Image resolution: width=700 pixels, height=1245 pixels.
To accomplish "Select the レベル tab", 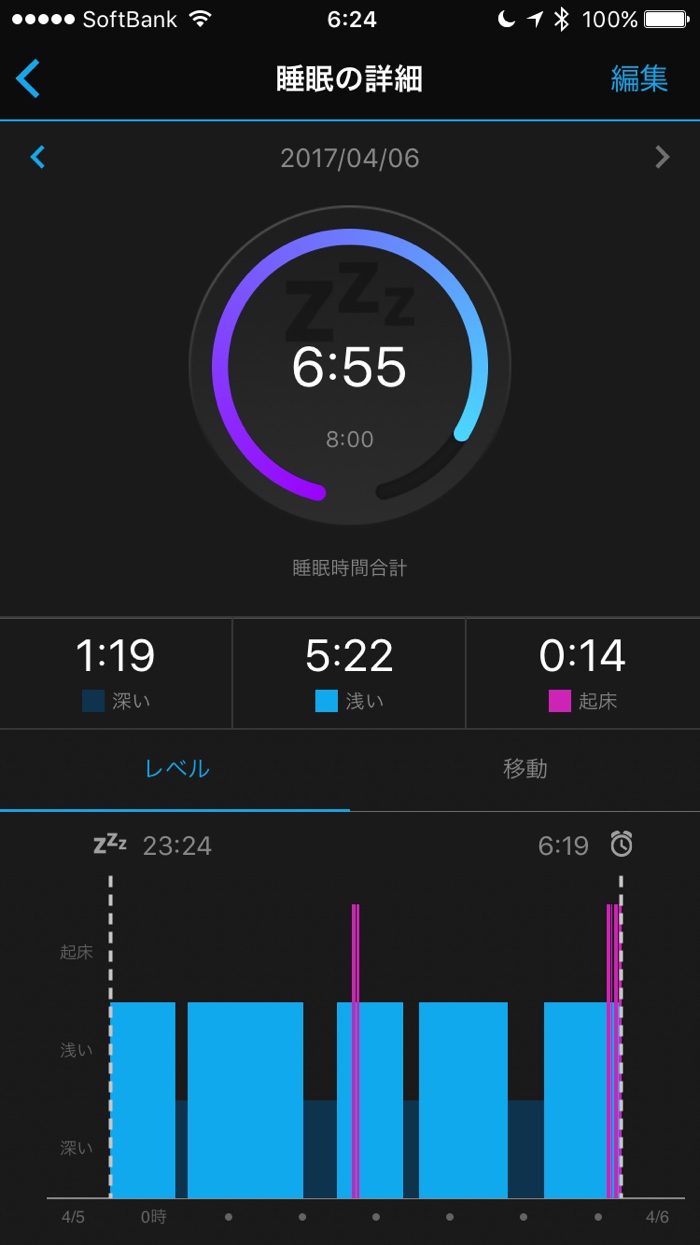I will pos(177,769).
